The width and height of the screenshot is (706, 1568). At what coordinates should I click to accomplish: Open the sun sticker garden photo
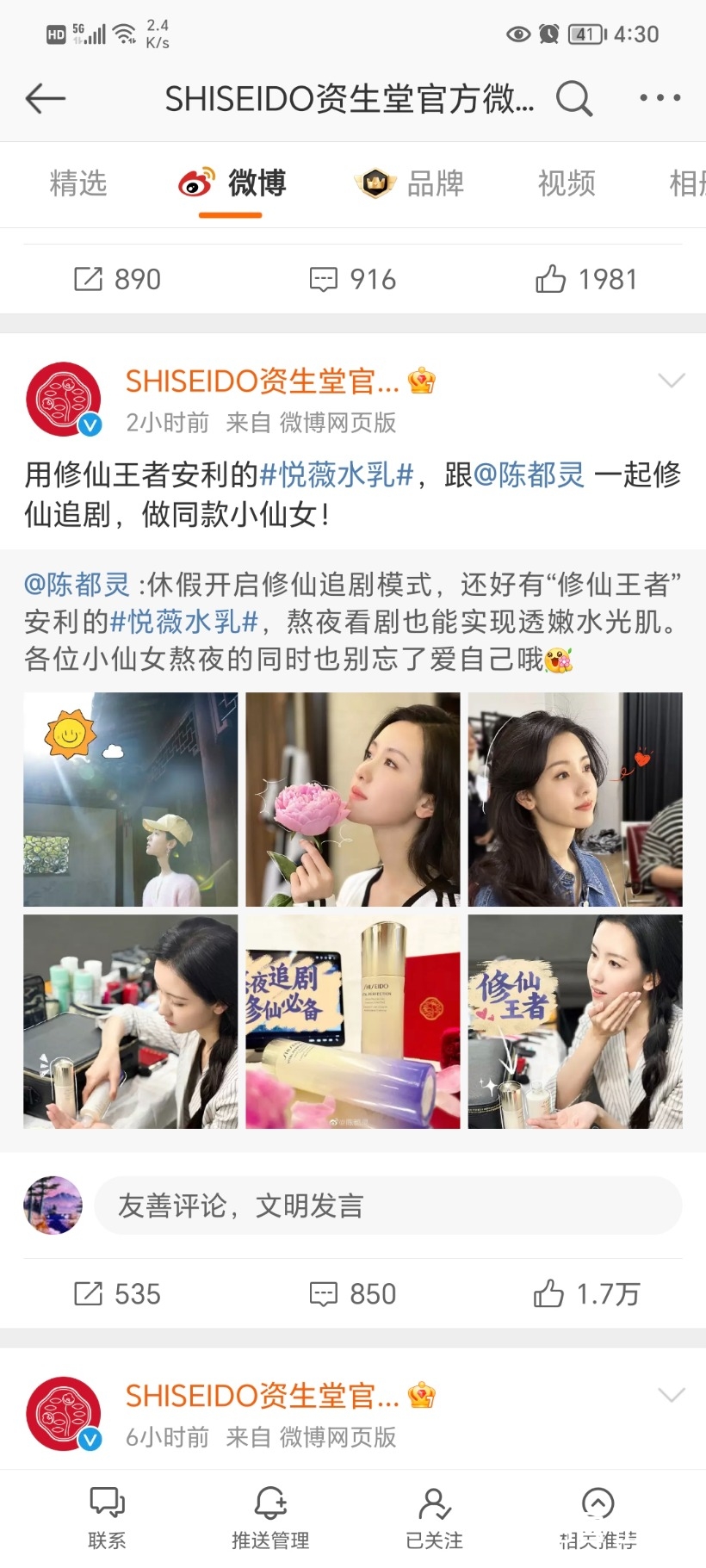click(x=131, y=799)
